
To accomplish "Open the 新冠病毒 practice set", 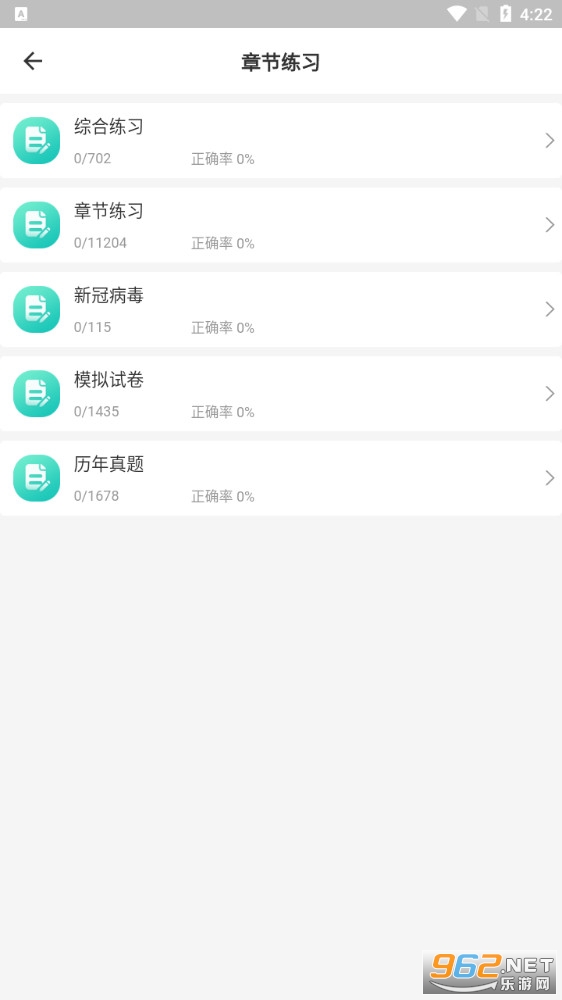I will [x=281, y=309].
